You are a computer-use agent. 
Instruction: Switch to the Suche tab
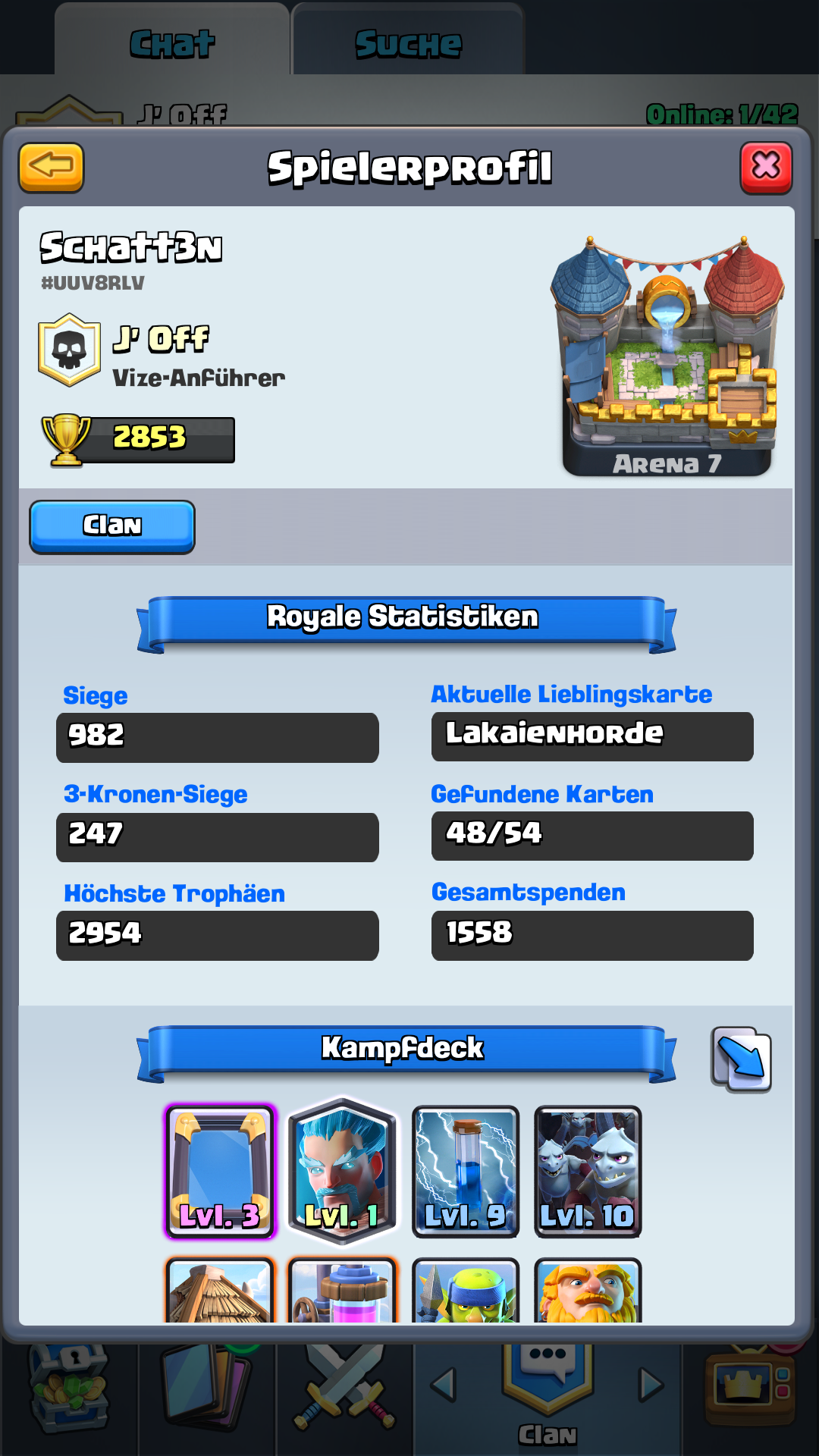(x=408, y=44)
